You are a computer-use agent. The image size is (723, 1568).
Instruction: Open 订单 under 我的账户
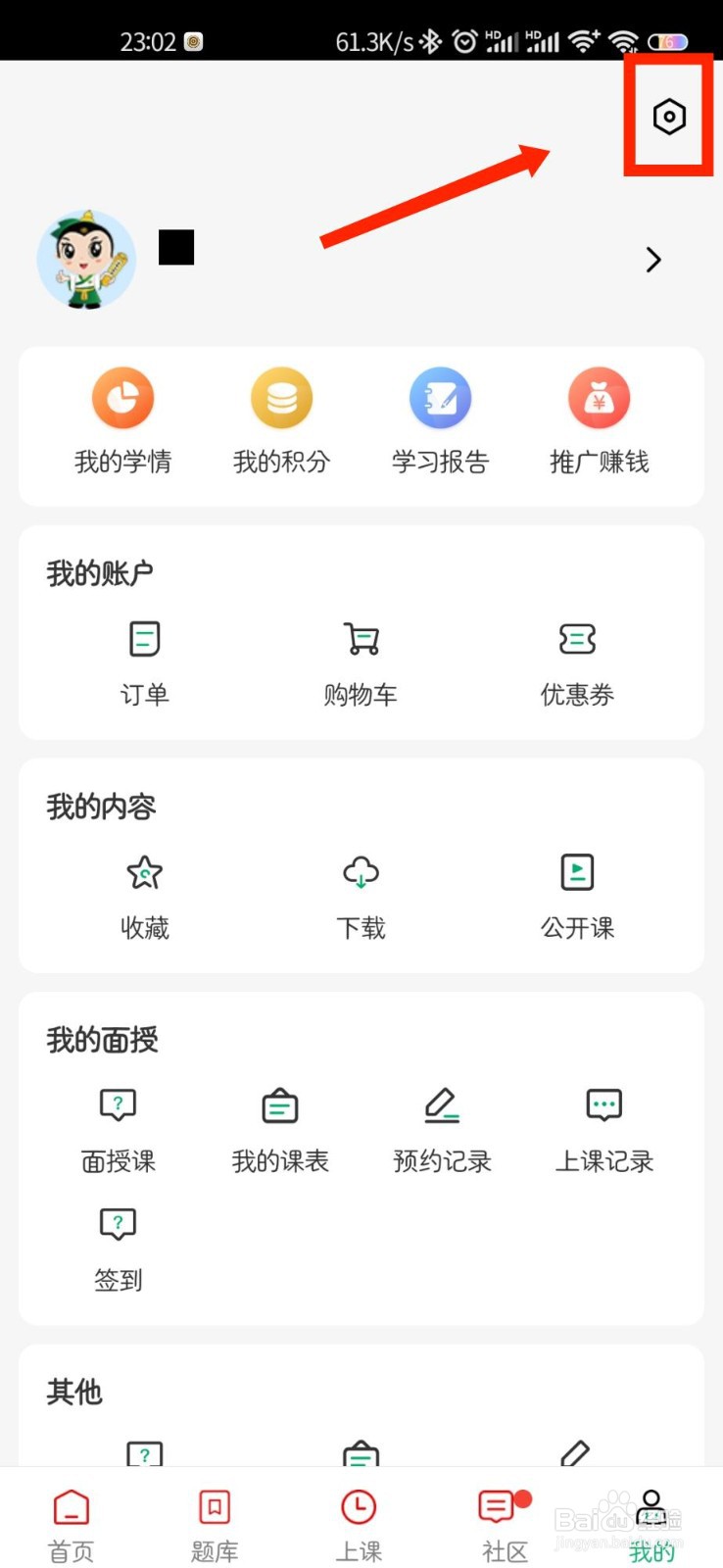point(145,663)
